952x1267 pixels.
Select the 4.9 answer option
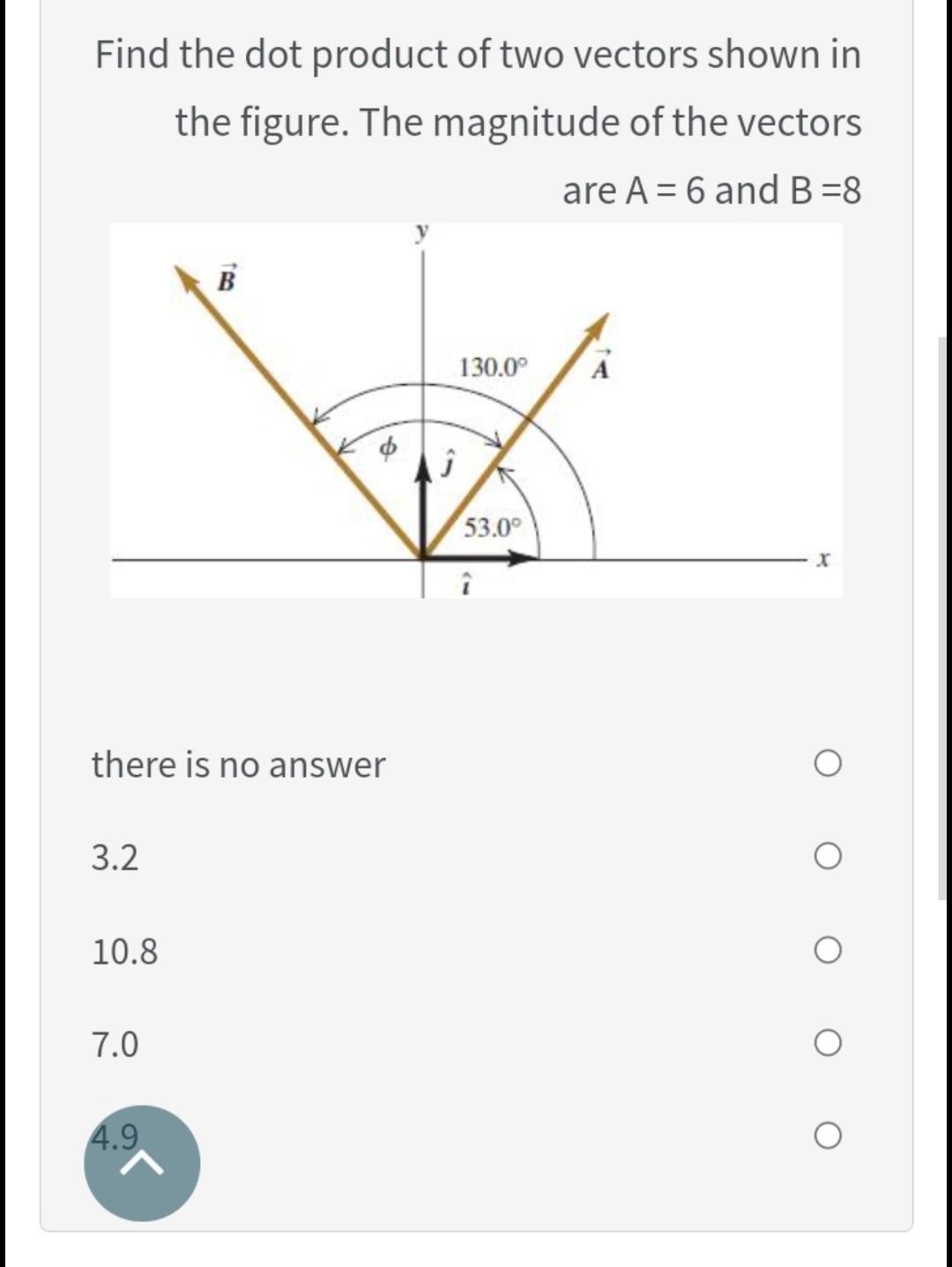(827, 1137)
